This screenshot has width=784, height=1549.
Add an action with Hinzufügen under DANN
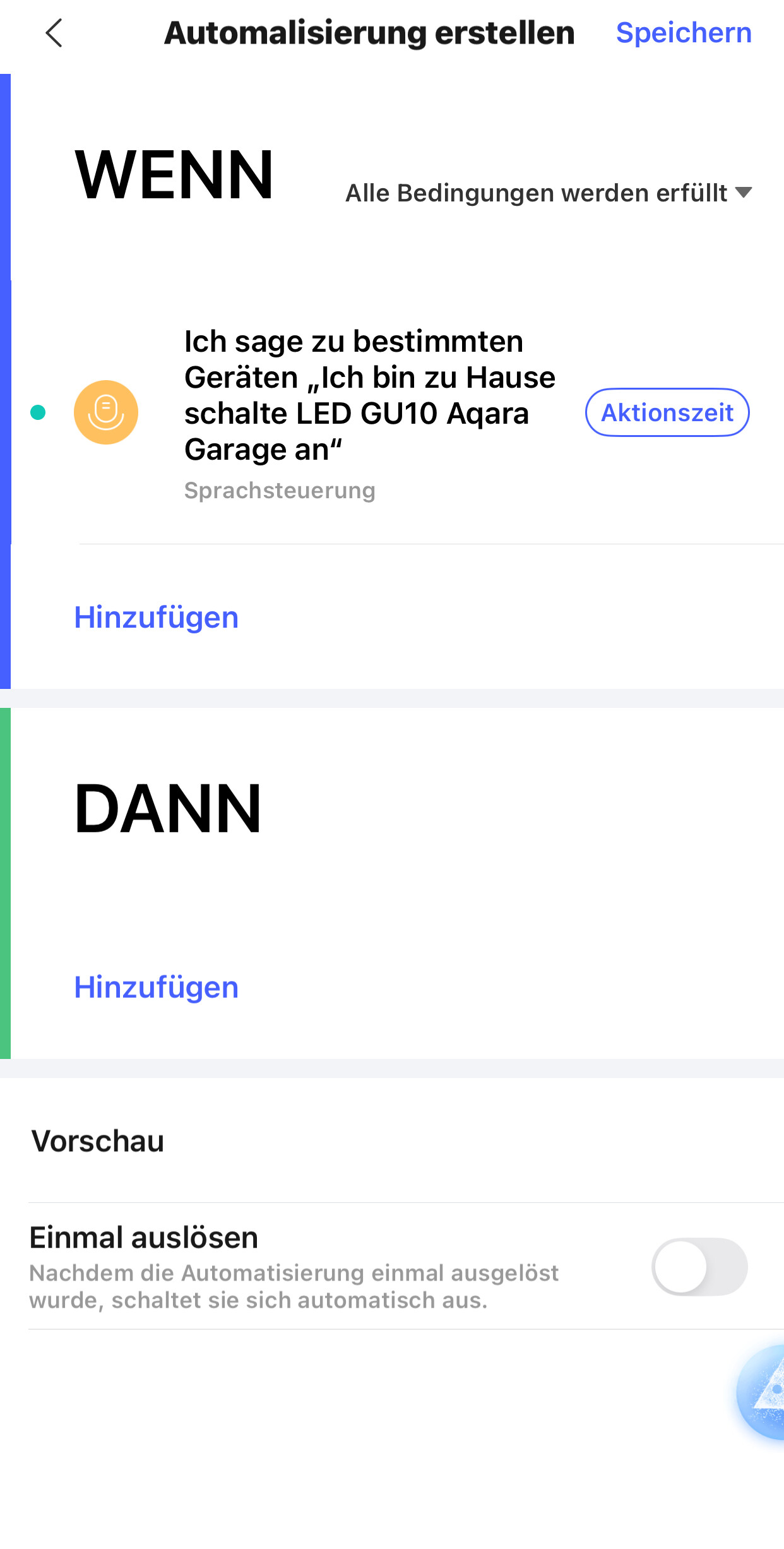point(157,987)
